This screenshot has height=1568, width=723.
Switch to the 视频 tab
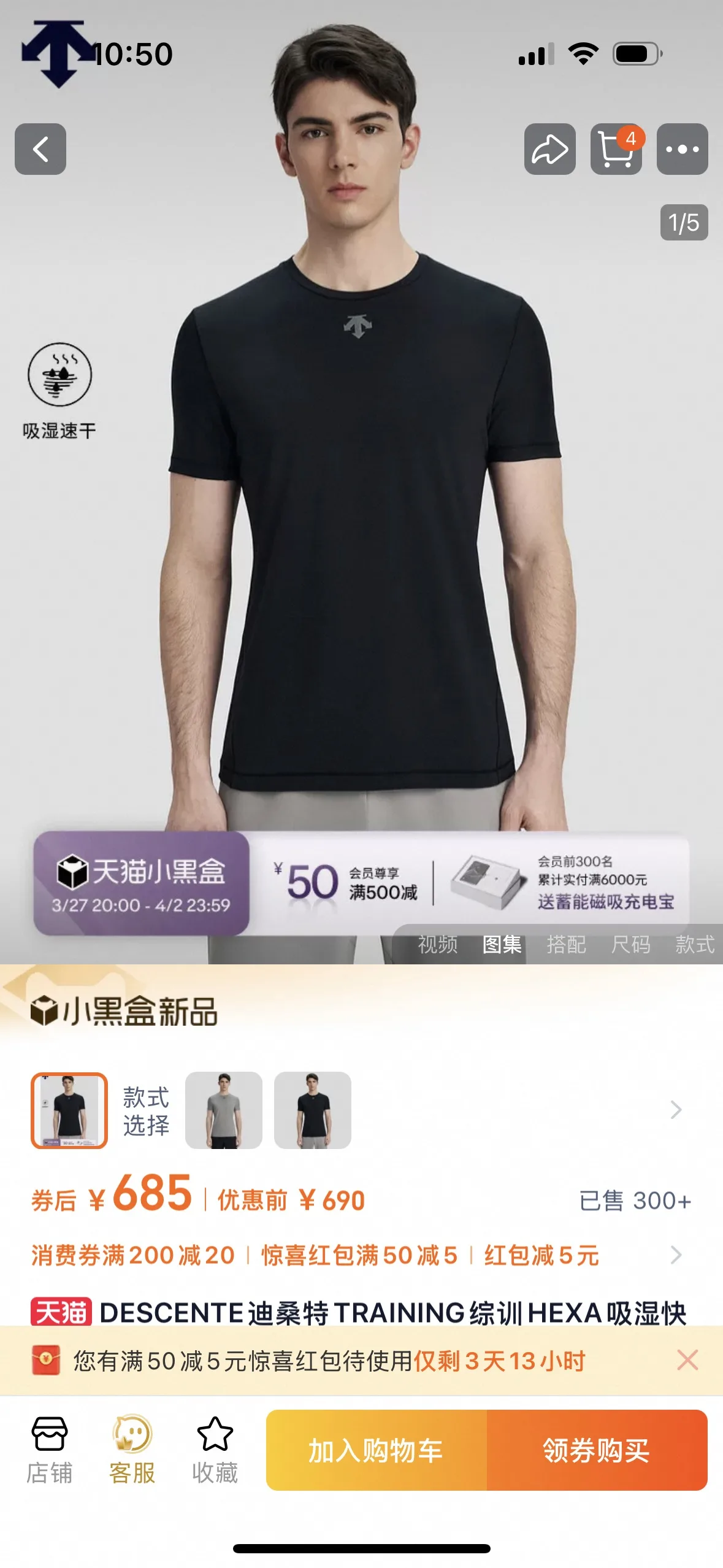(x=438, y=944)
